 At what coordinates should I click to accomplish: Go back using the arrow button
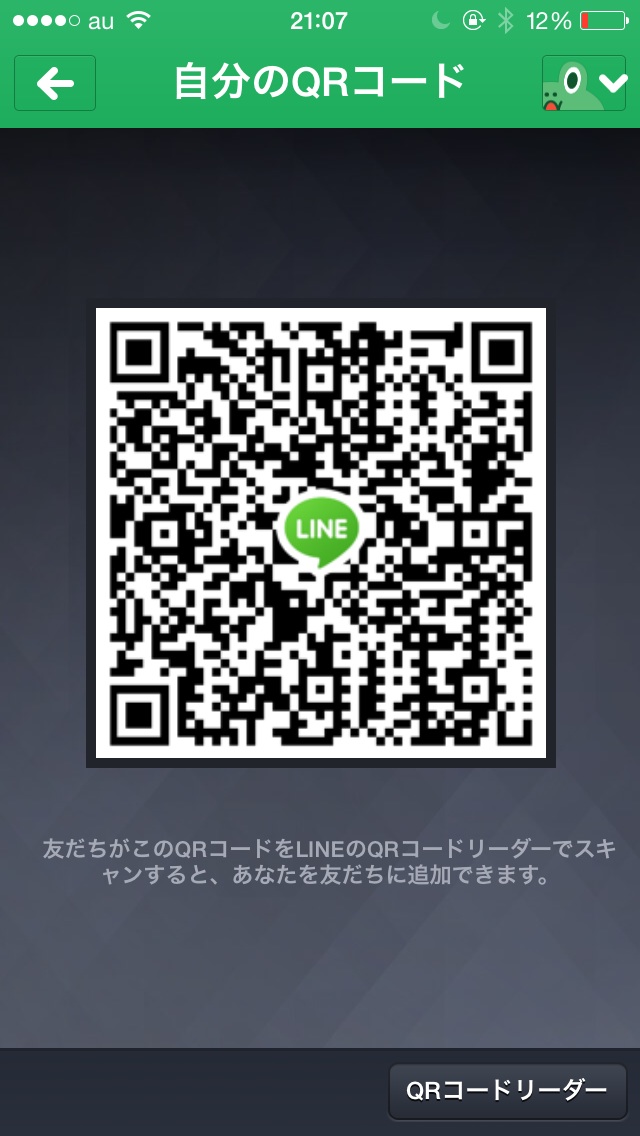point(55,83)
